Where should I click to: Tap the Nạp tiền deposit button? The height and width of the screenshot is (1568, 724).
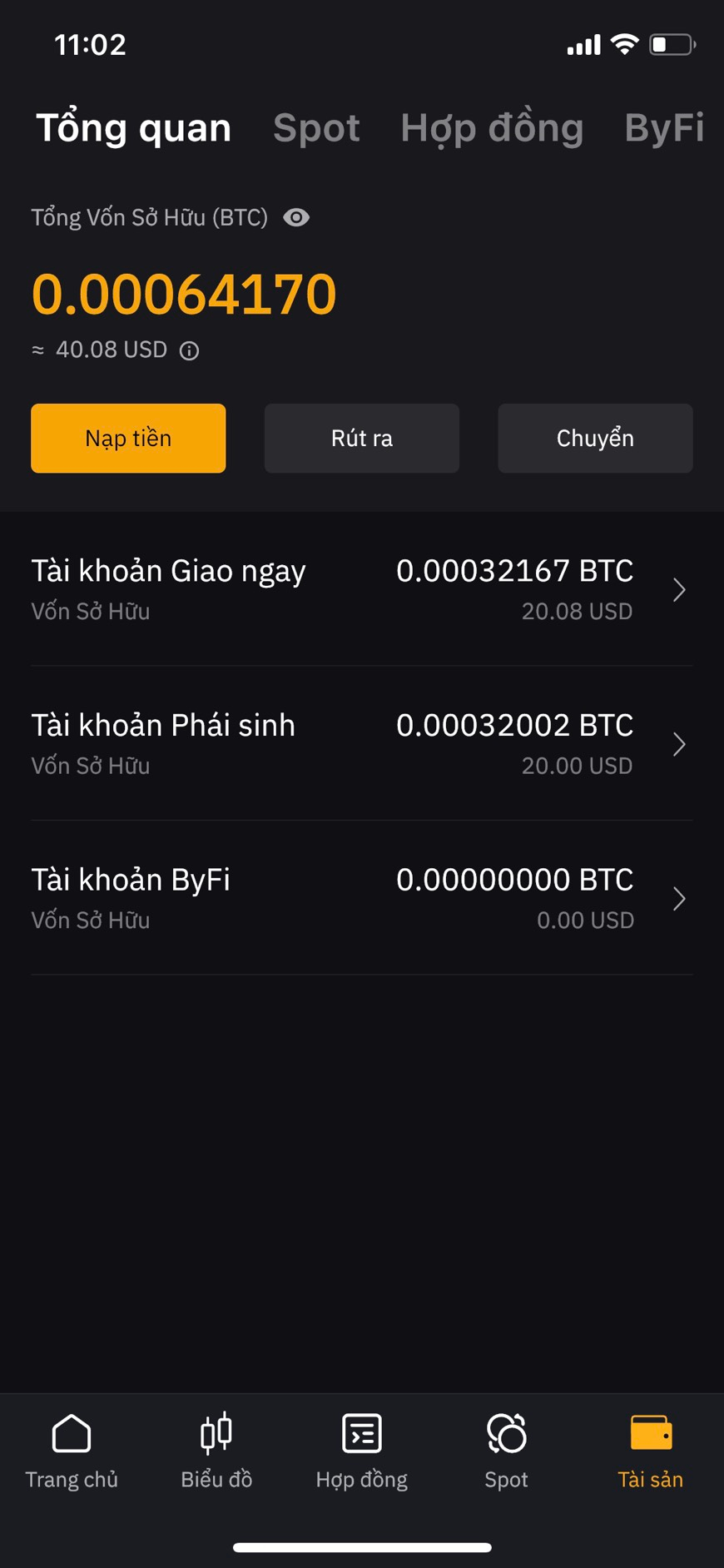[128, 439]
